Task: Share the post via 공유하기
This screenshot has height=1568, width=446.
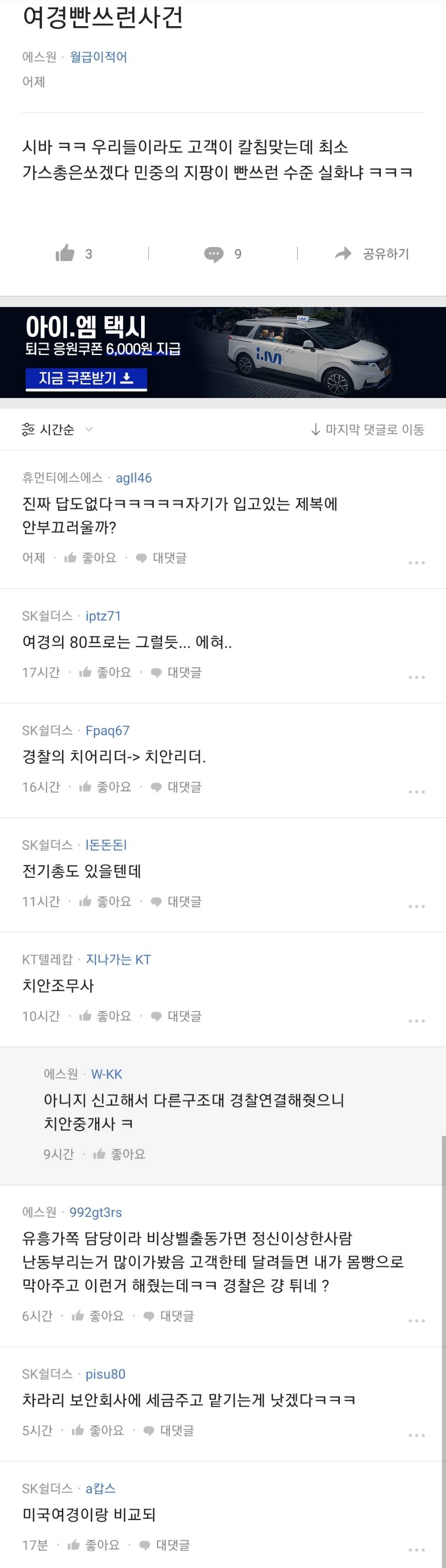Action: click(373, 254)
